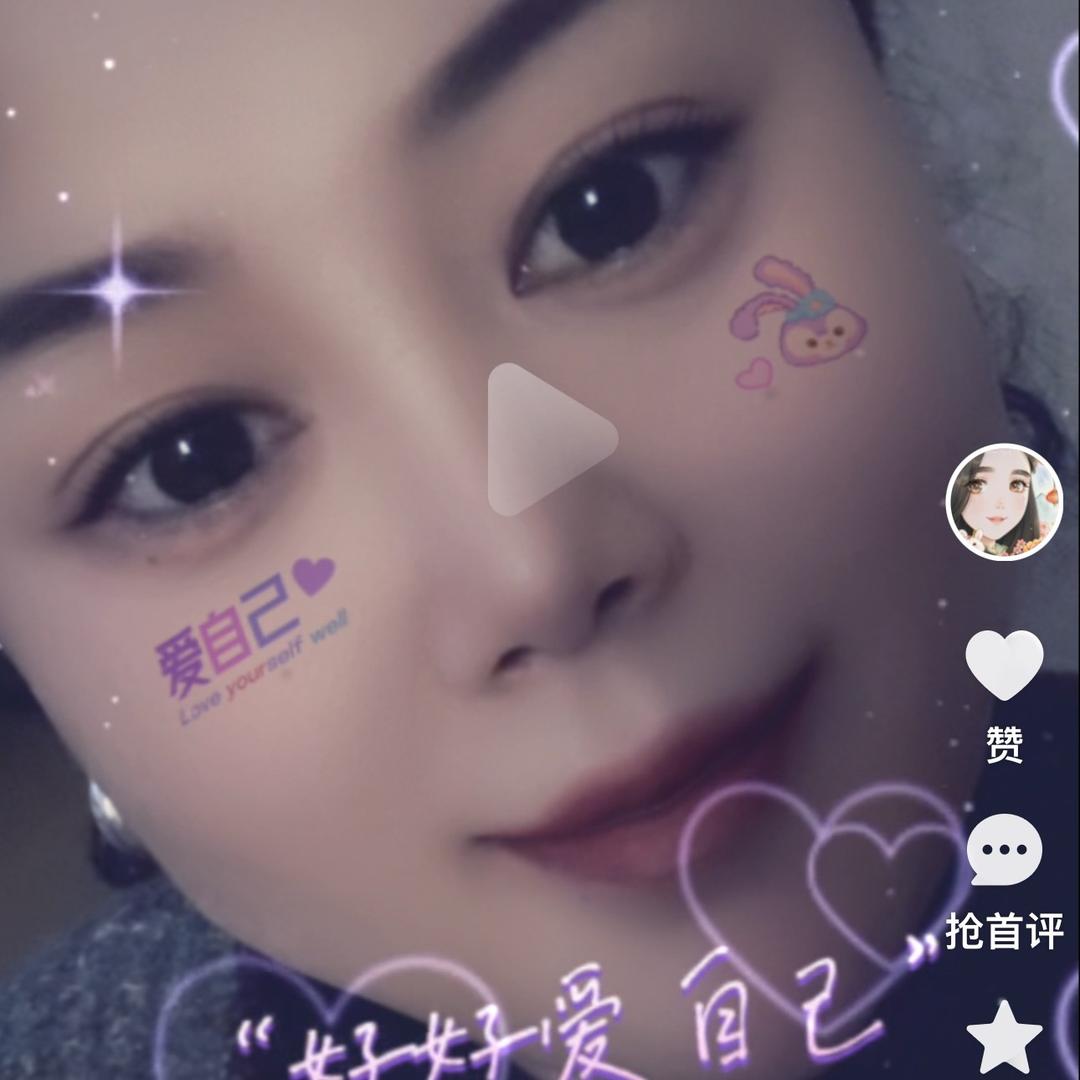
Task: Open the creator's profile avatar
Action: (1004, 501)
